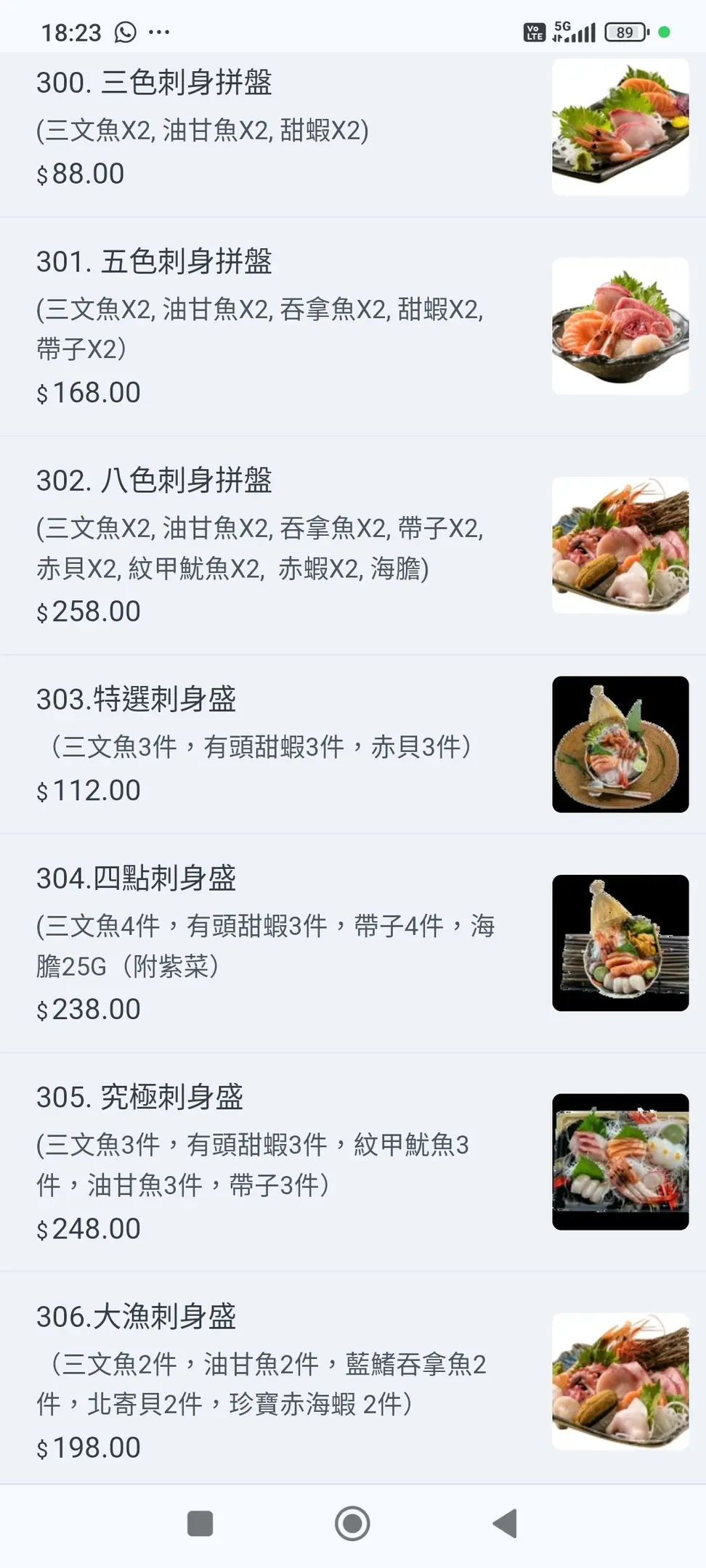Go back with the system back button
Image resolution: width=706 pixels, height=1568 pixels.
tap(505, 1523)
